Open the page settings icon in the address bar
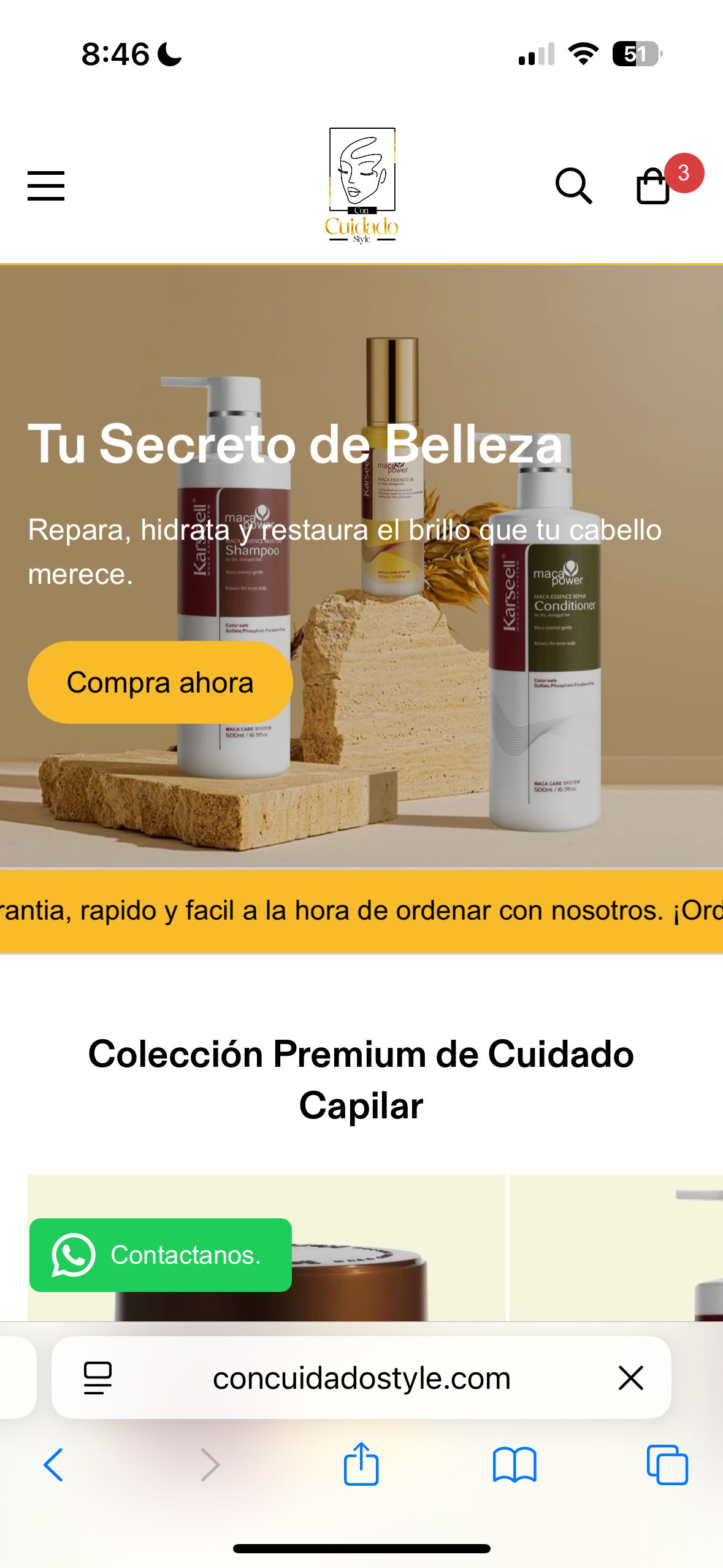The height and width of the screenshot is (1568, 723). pos(98,1378)
